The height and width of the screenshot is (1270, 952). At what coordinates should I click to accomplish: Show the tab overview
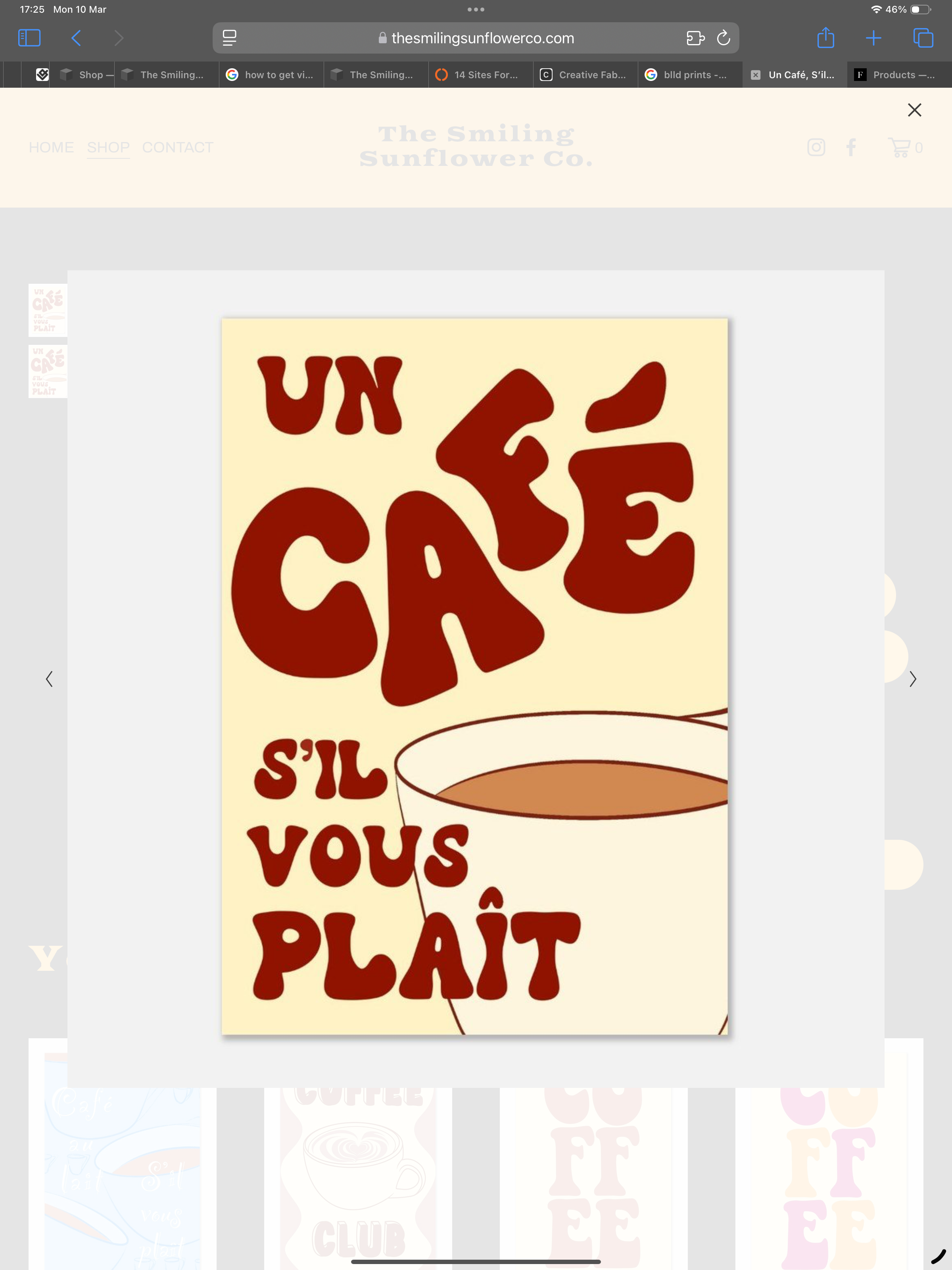pos(923,38)
